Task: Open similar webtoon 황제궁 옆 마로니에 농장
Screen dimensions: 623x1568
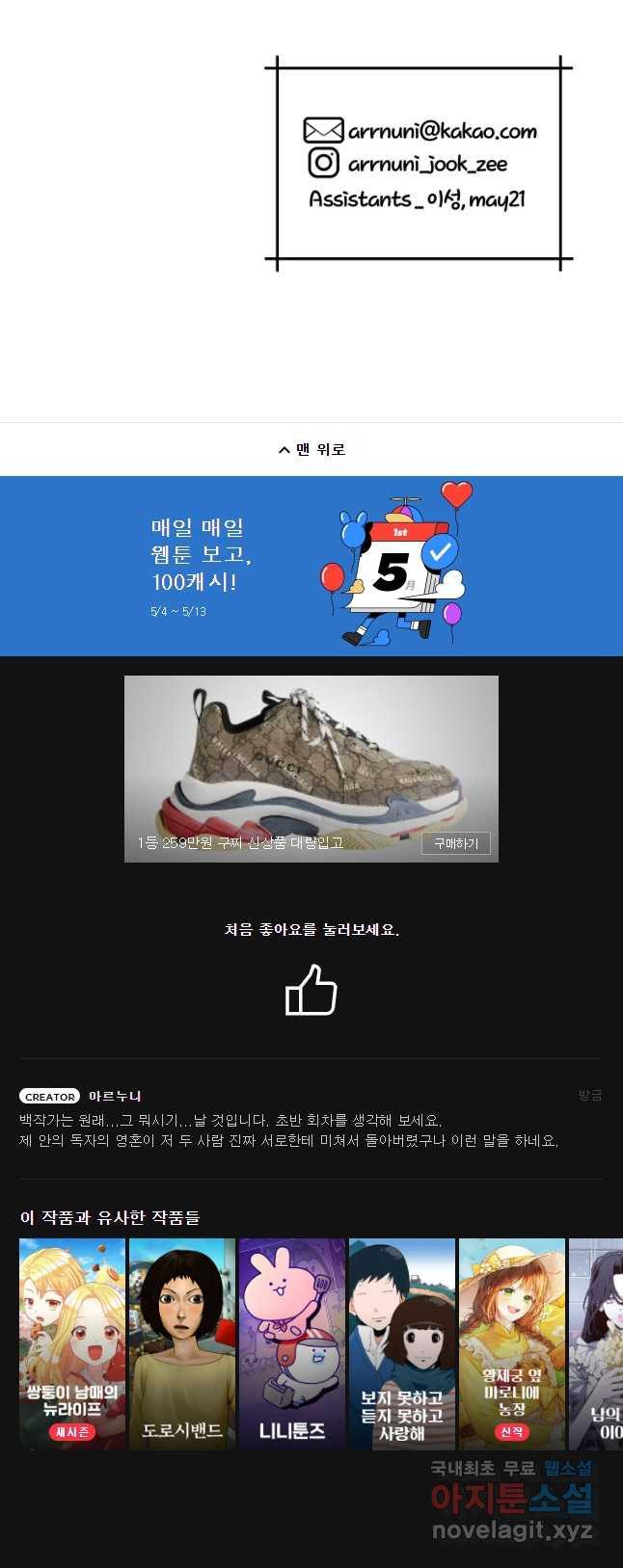Action: pos(512,1343)
